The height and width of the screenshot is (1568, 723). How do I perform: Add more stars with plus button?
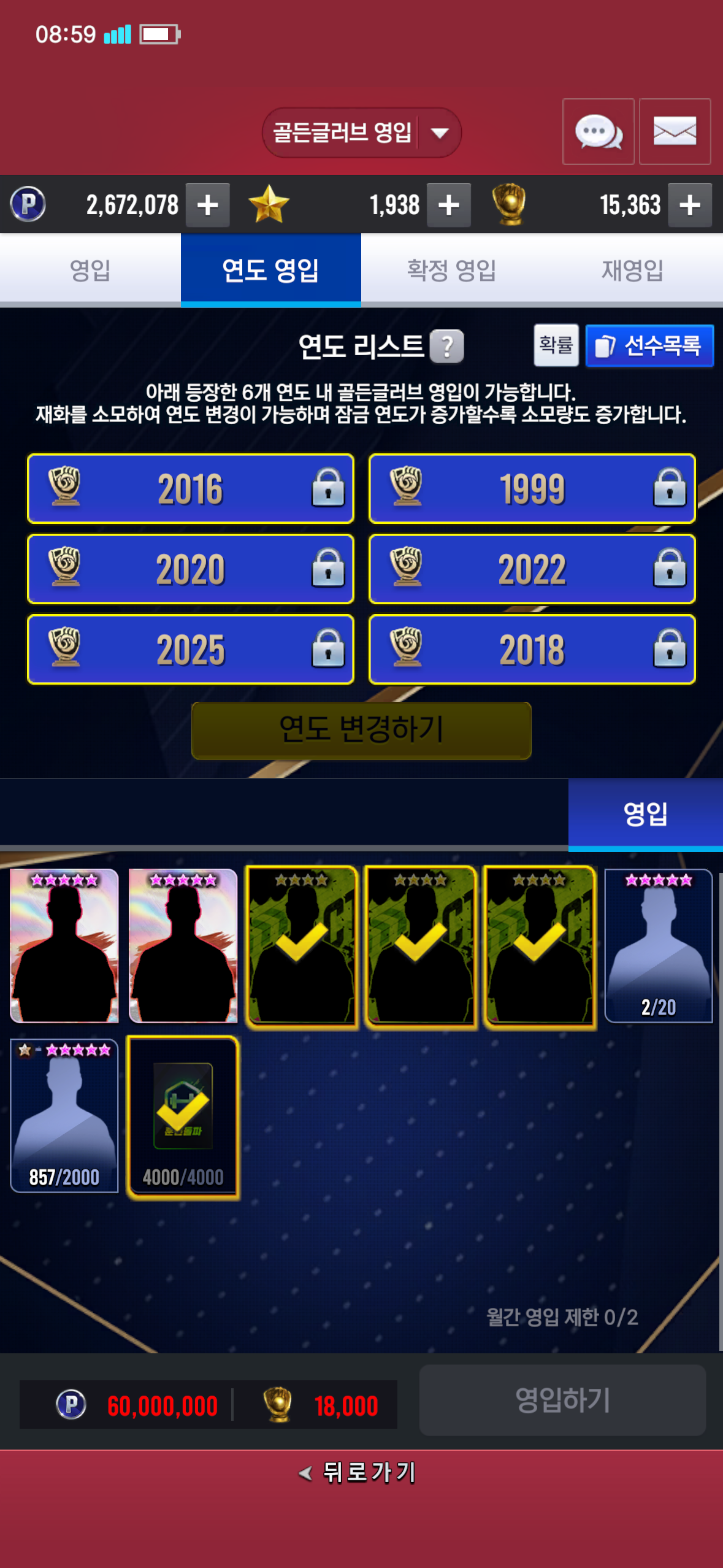point(448,205)
